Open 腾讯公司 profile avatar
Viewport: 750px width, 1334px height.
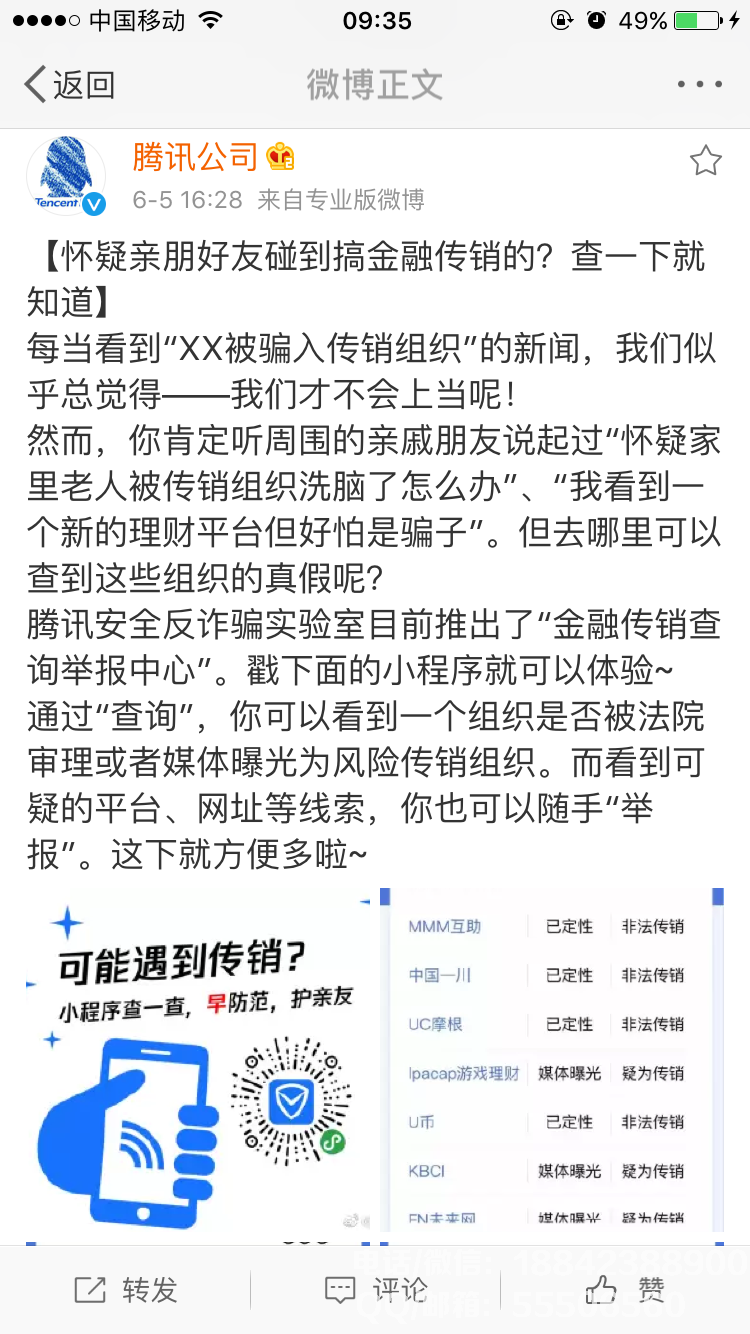click(66, 176)
